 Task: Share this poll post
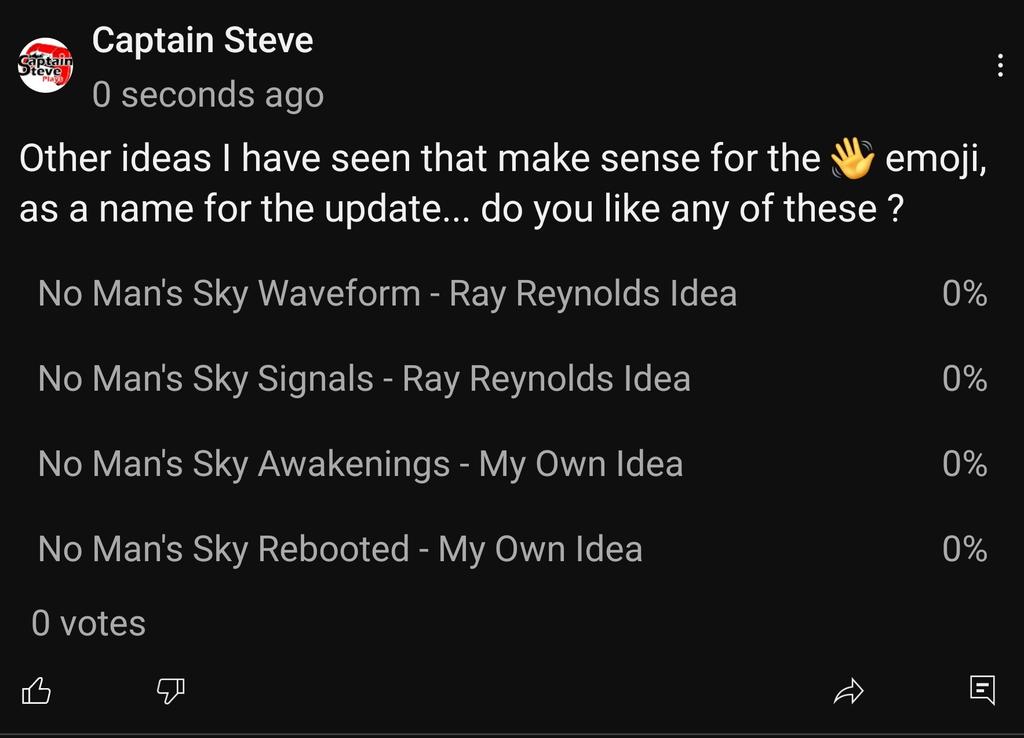coord(848,690)
